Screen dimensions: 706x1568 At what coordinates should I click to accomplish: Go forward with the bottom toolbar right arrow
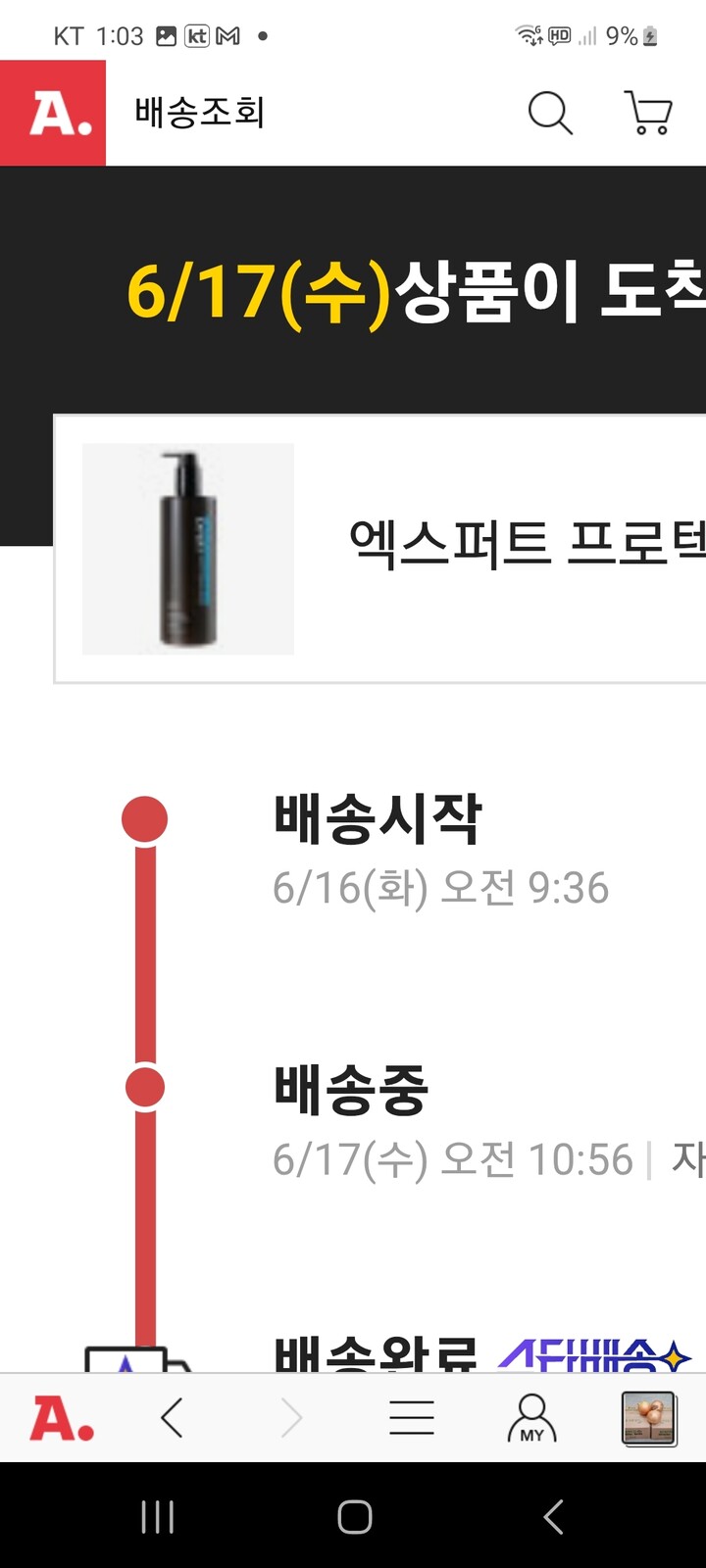click(x=291, y=1418)
